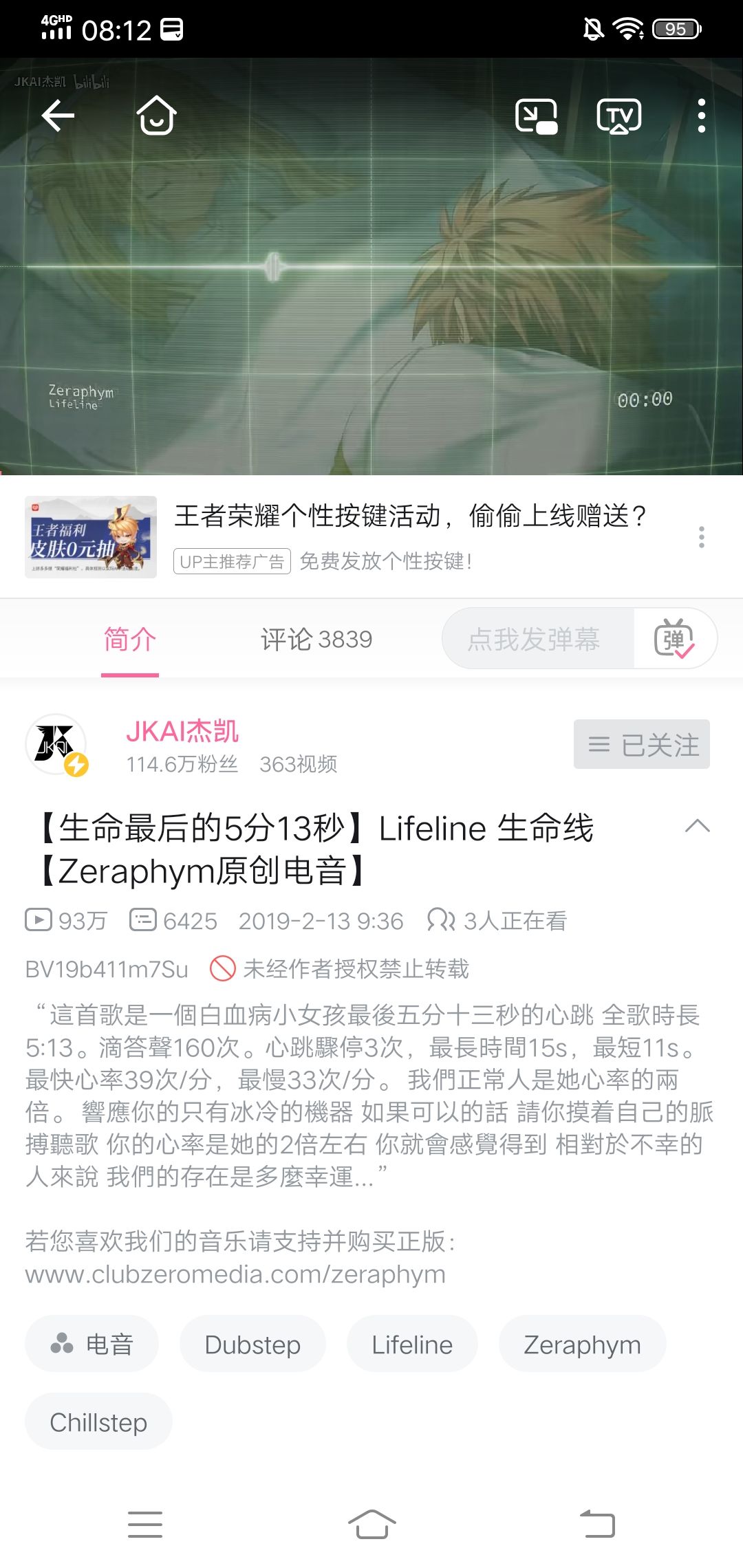This screenshot has height=1568, width=743.
Task: Switch to the 评论 3839 tab
Action: click(316, 639)
